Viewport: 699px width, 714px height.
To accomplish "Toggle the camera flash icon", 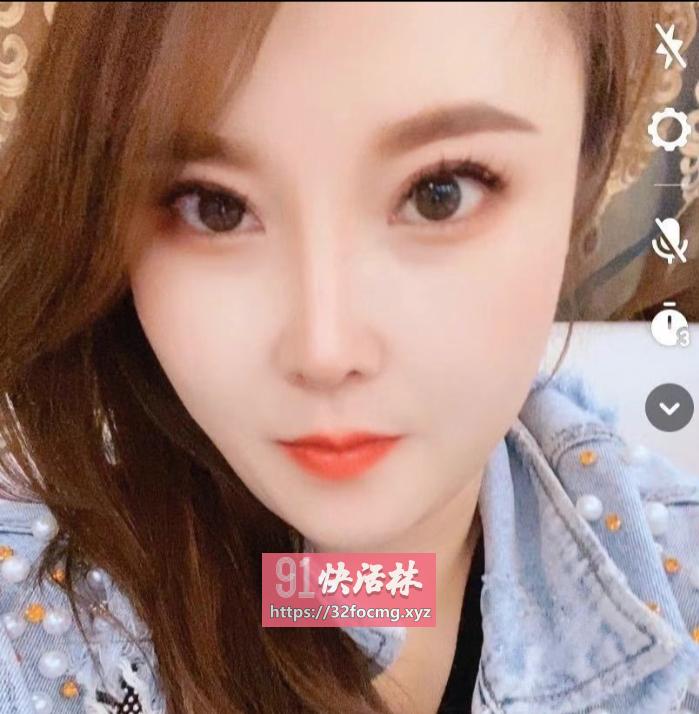I will click(668, 46).
